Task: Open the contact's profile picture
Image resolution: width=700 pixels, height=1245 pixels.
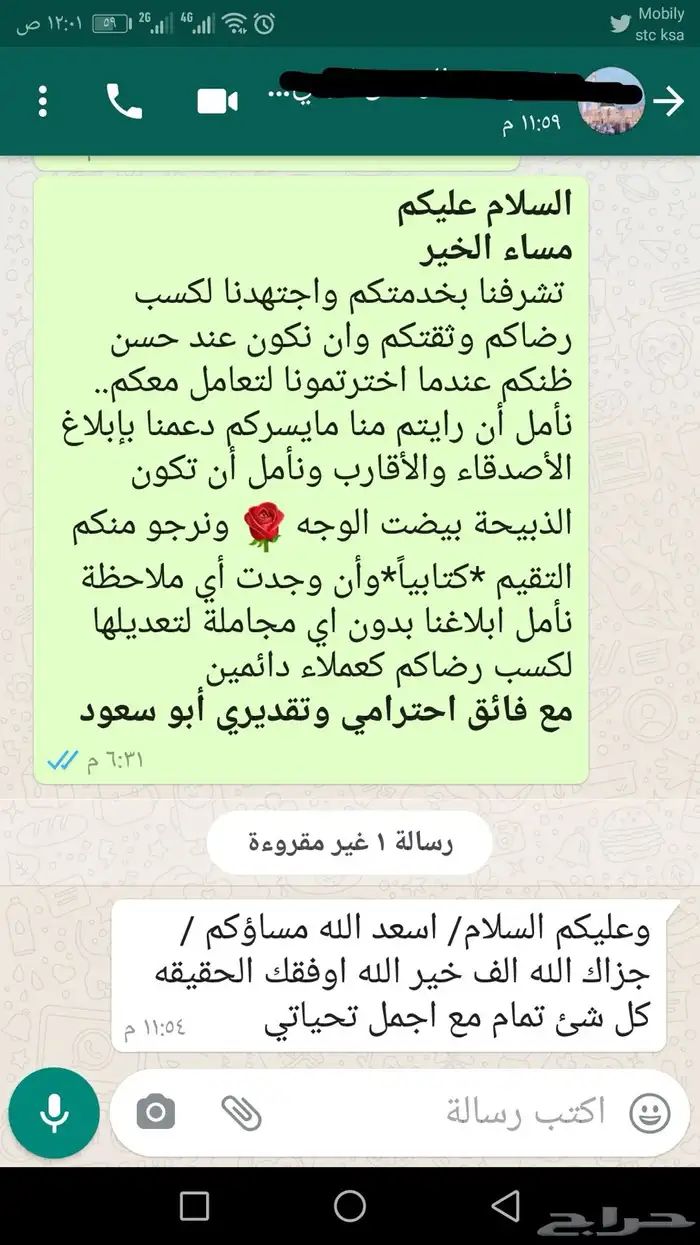Action: click(611, 101)
